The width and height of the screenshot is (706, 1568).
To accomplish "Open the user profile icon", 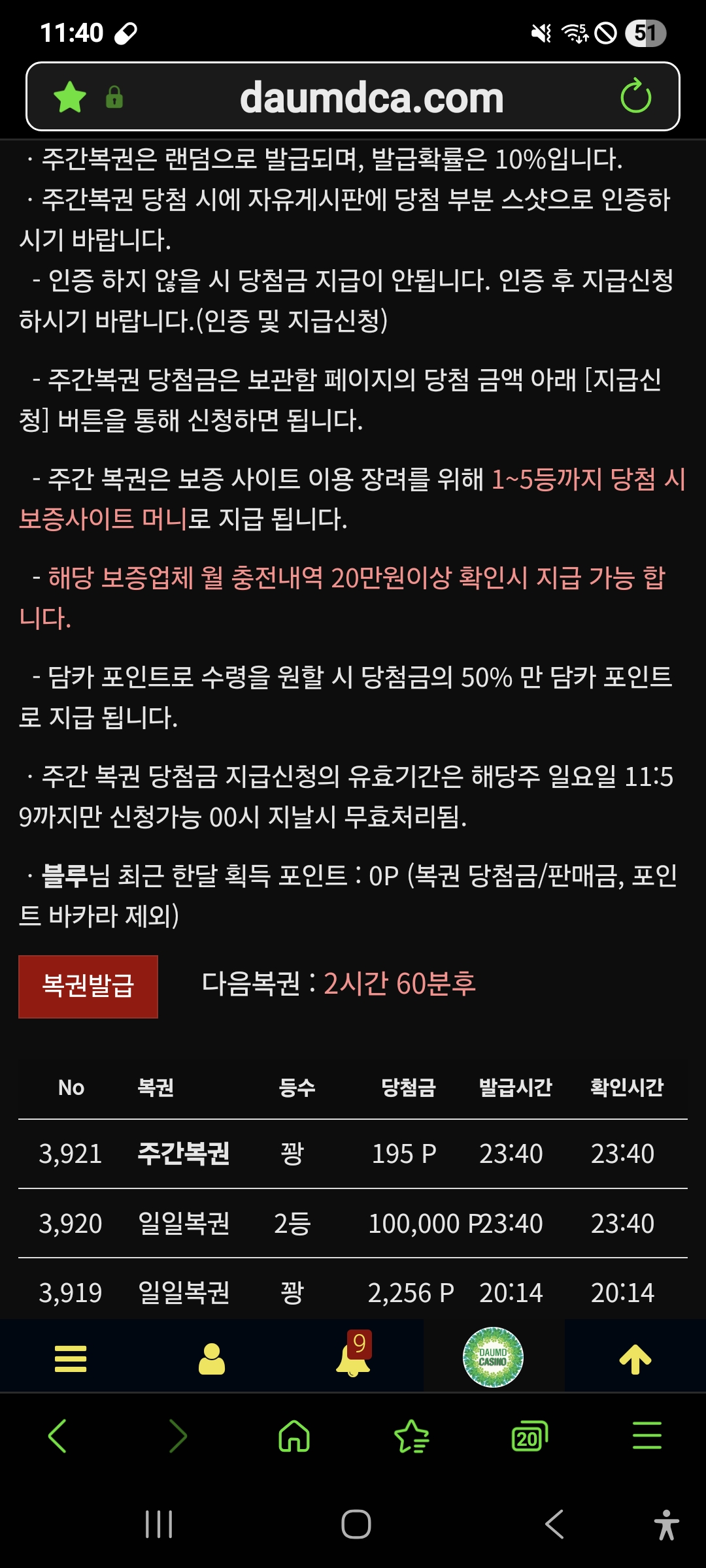I will tap(212, 1359).
